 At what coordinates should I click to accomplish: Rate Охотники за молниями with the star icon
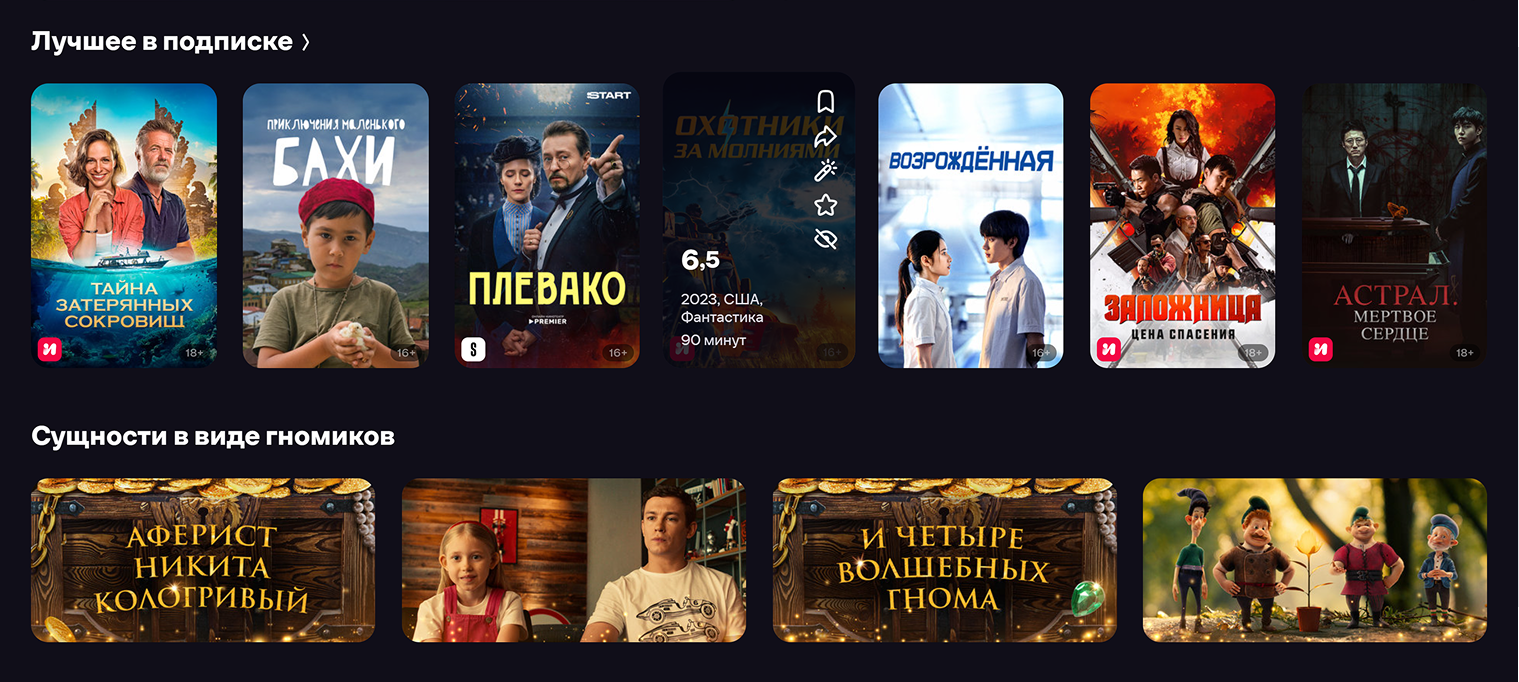coord(825,205)
